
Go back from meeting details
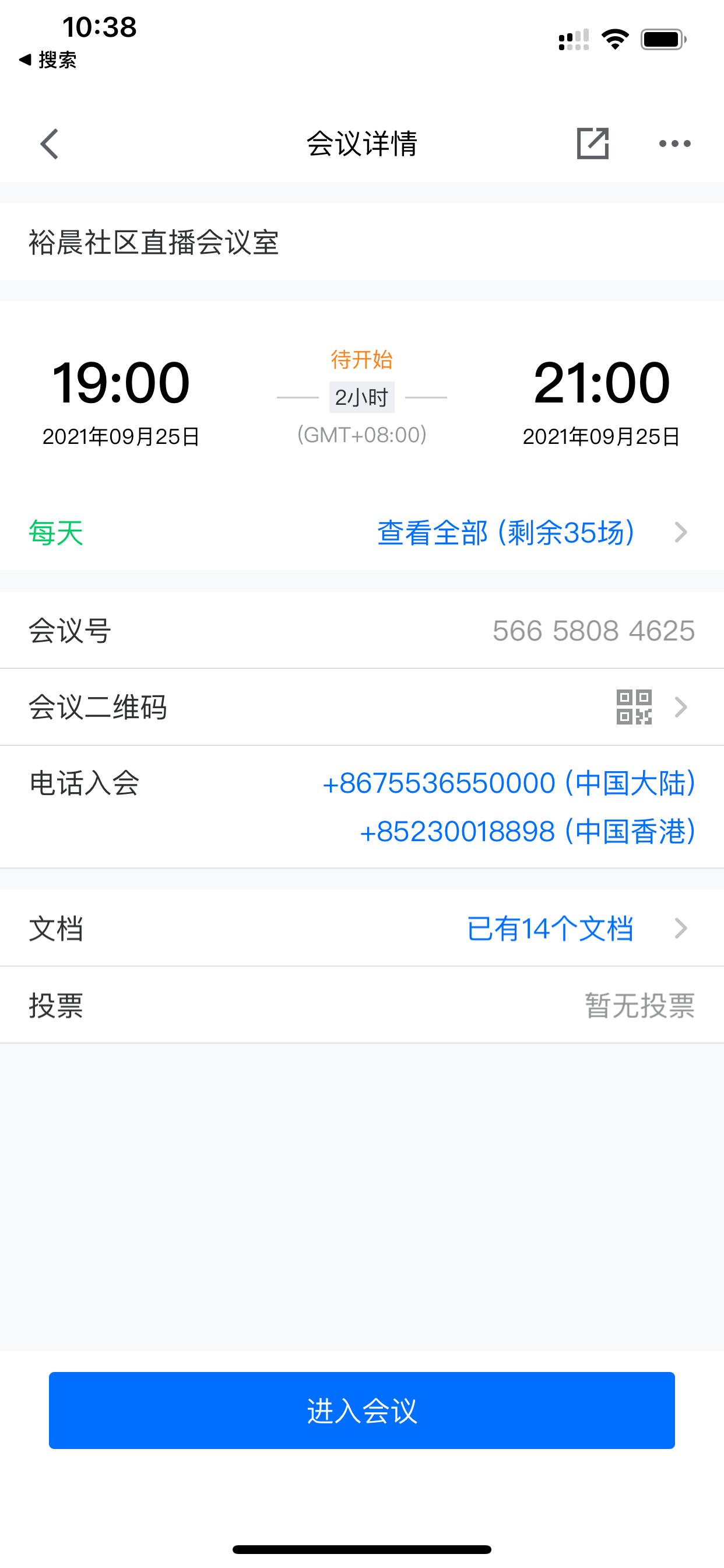pos(50,143)
